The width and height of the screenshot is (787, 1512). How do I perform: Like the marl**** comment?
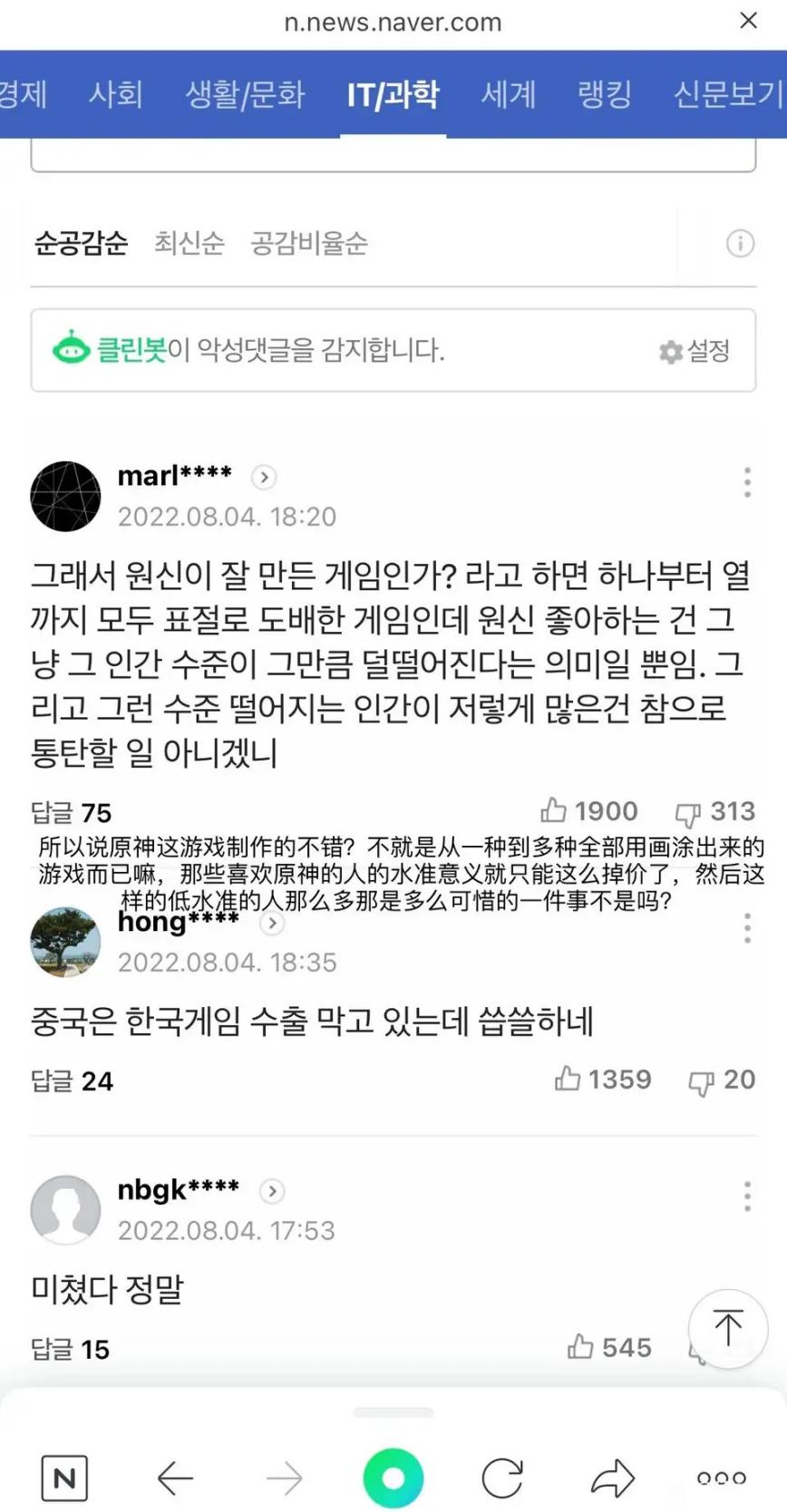tap(589, 810)
